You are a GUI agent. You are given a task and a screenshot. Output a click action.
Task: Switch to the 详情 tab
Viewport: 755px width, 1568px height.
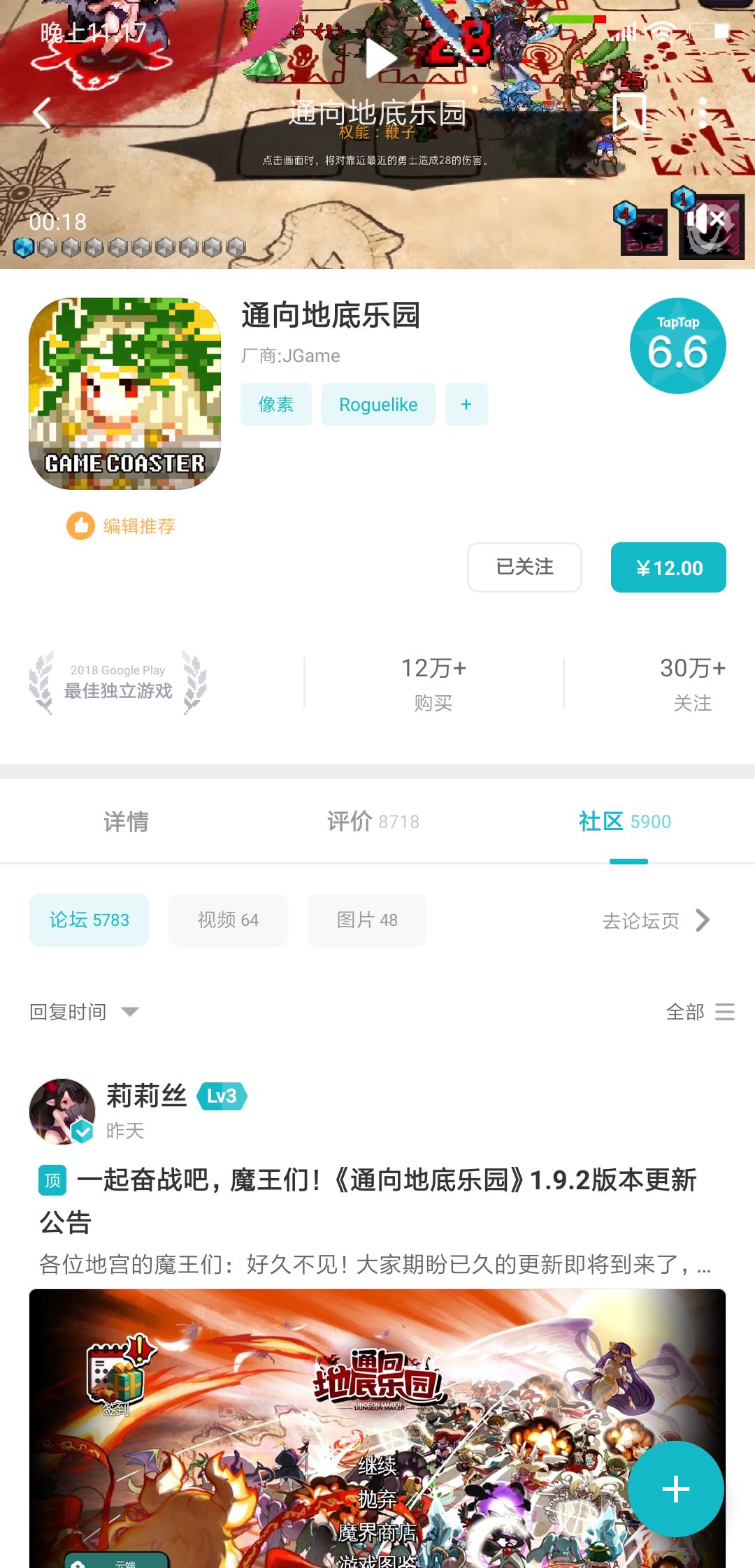point(126,822)
